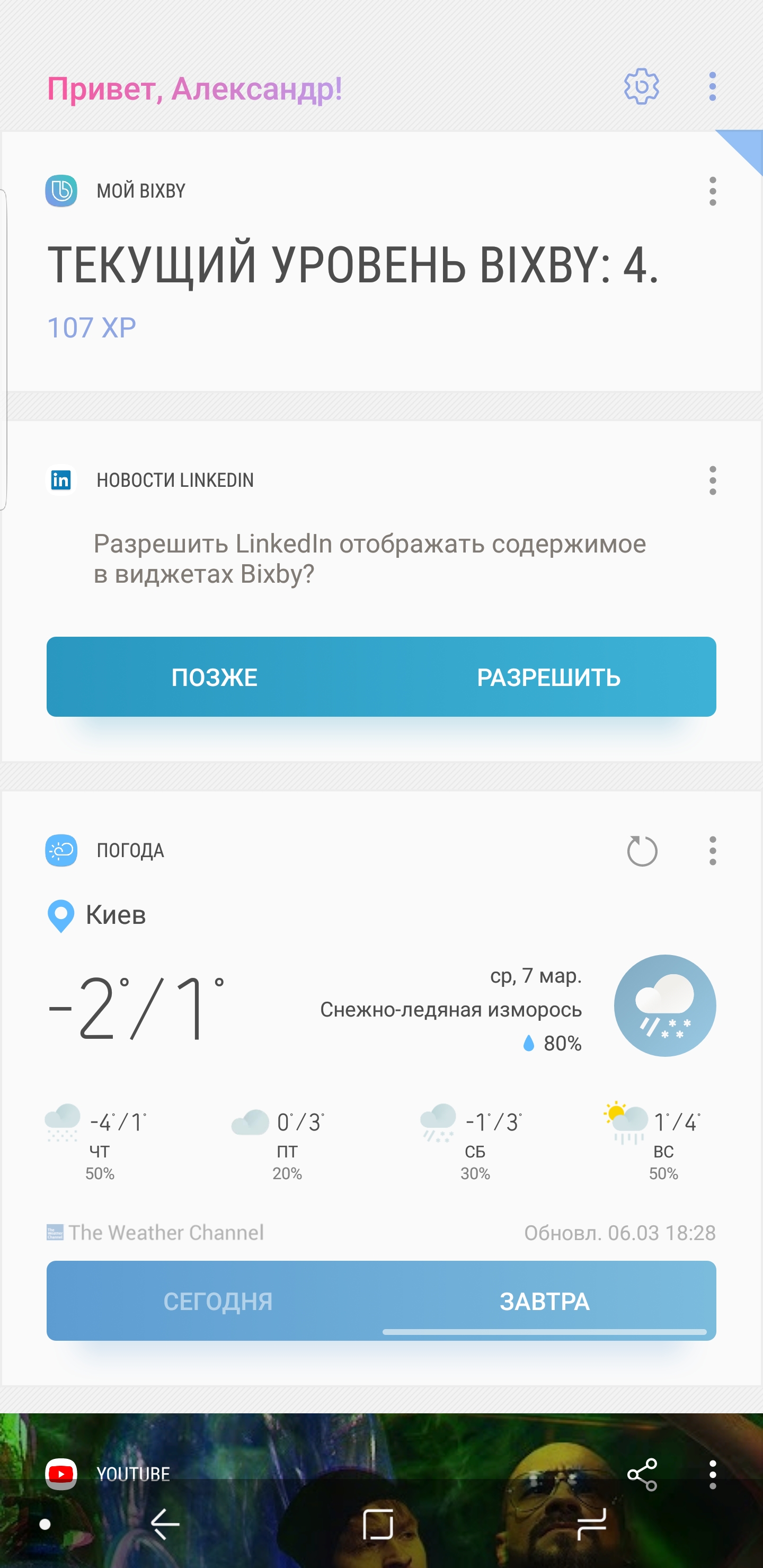Share the YouTube card
The width and height of the screenshot is (763, 1568).
(x=642, y=1474)
